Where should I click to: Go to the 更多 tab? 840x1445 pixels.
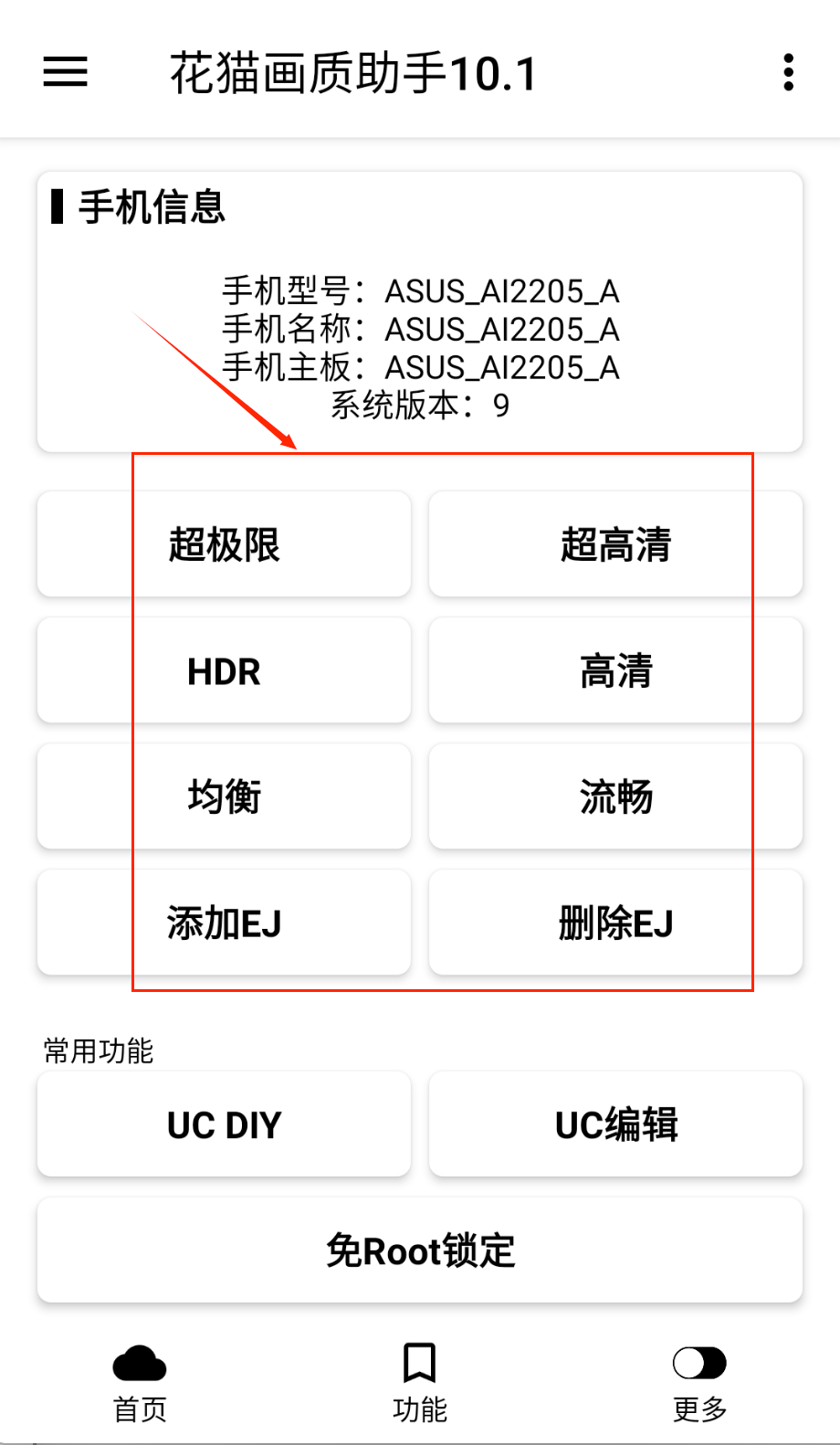click(x=699, y=1383)
